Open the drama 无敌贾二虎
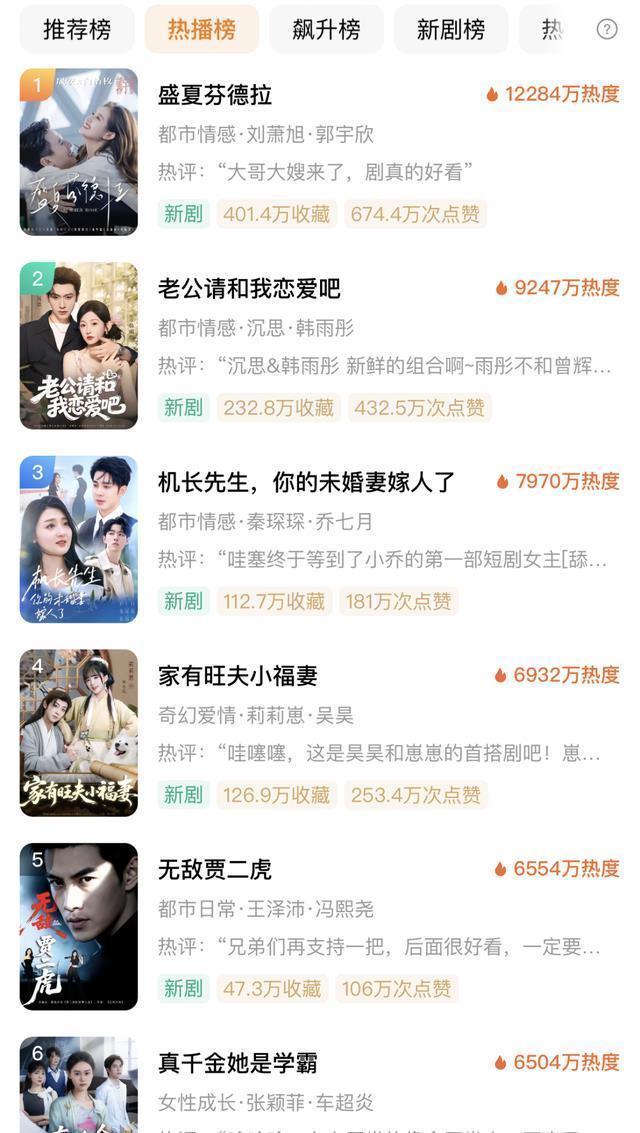Screen dimensions: 640x1133 point(215,869)
